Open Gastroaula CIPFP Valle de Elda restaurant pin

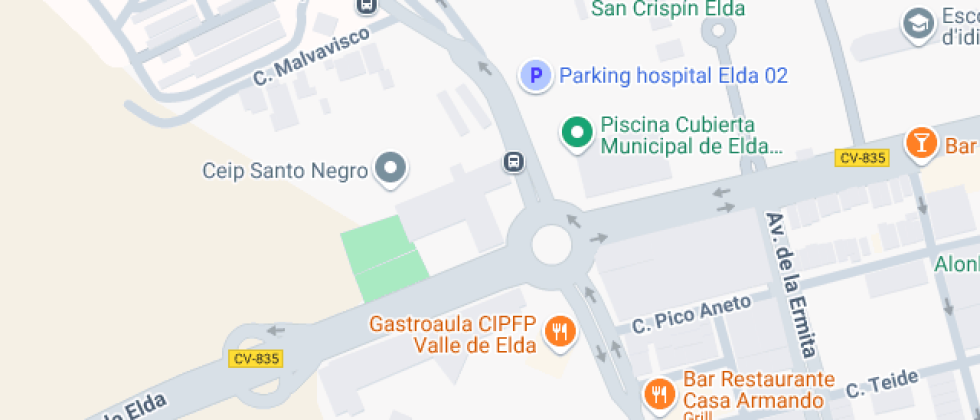point(560,331)
